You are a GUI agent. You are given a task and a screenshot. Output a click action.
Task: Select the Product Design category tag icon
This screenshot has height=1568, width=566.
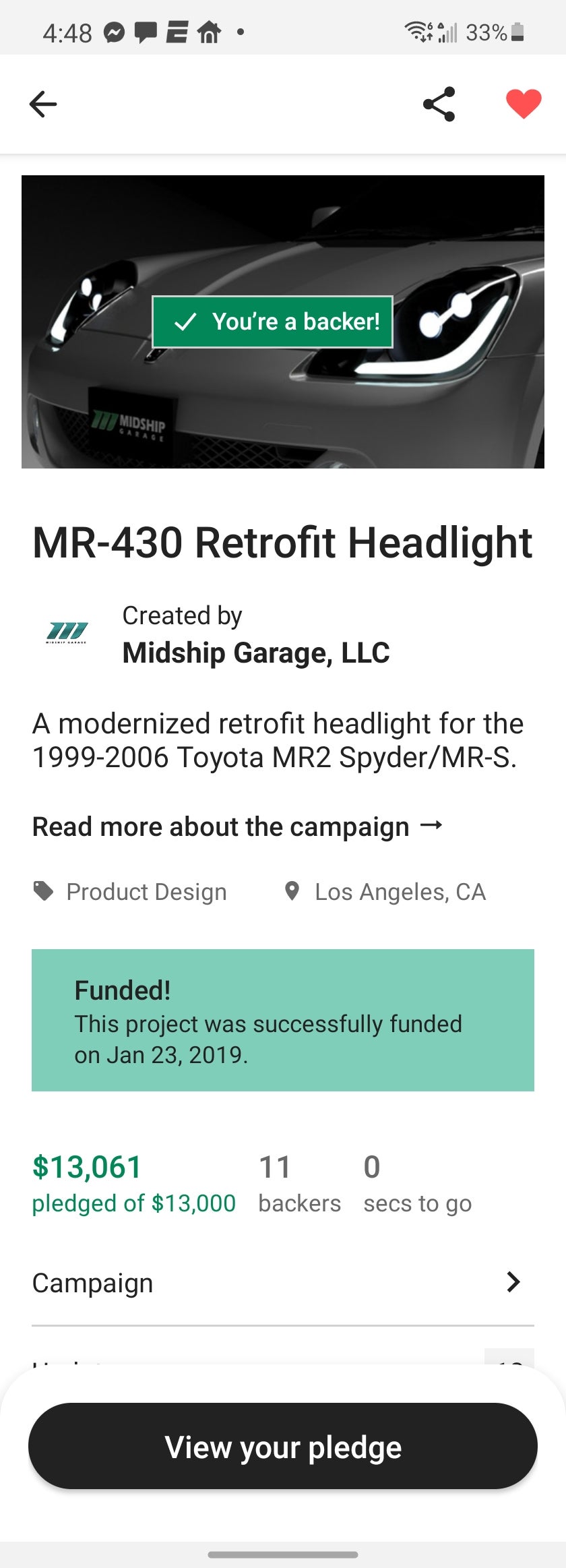43,891
